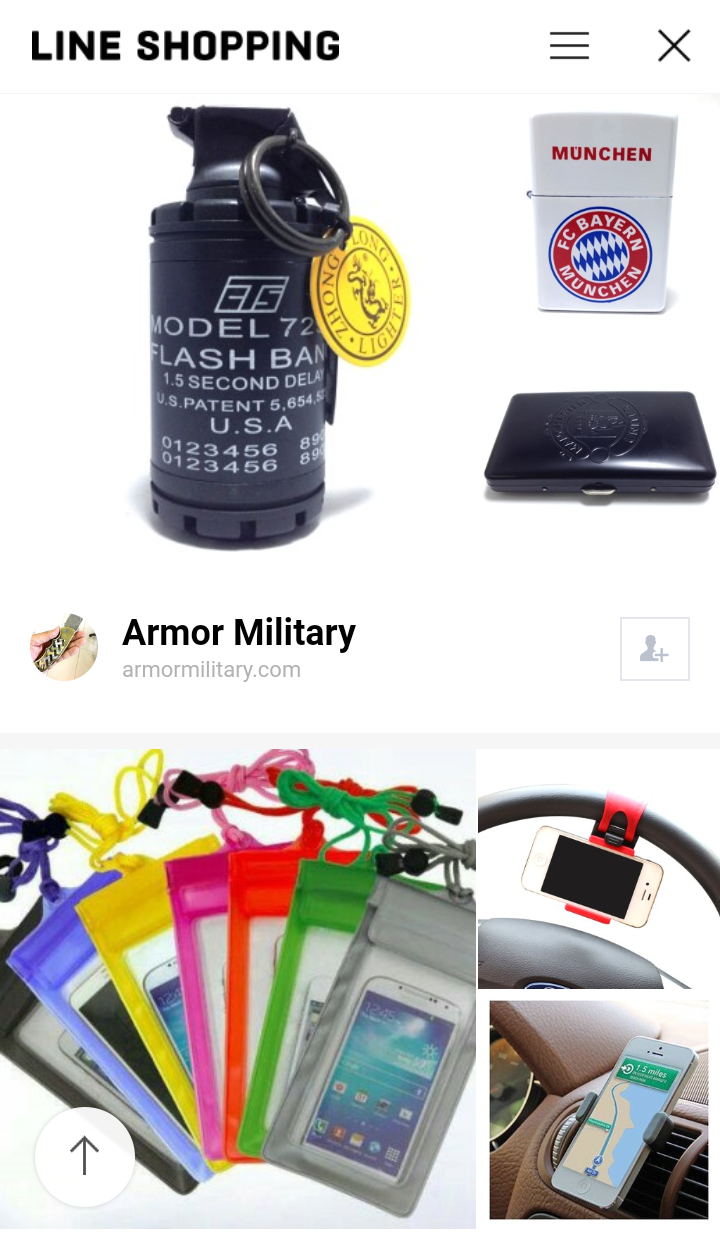
Task: Tap the back-to-top arrow button
Action: tap(85, 1157)
